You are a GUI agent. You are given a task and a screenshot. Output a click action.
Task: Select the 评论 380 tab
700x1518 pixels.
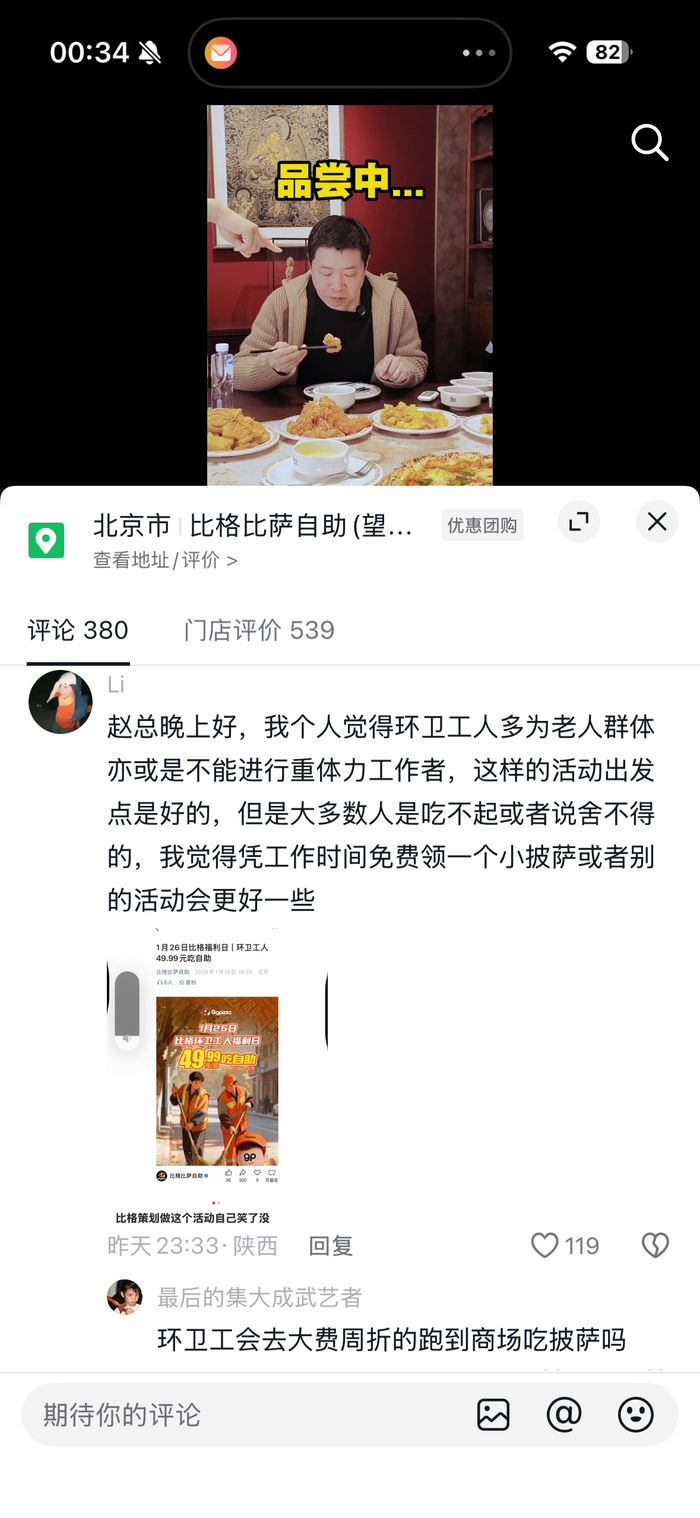click(78, 630)
